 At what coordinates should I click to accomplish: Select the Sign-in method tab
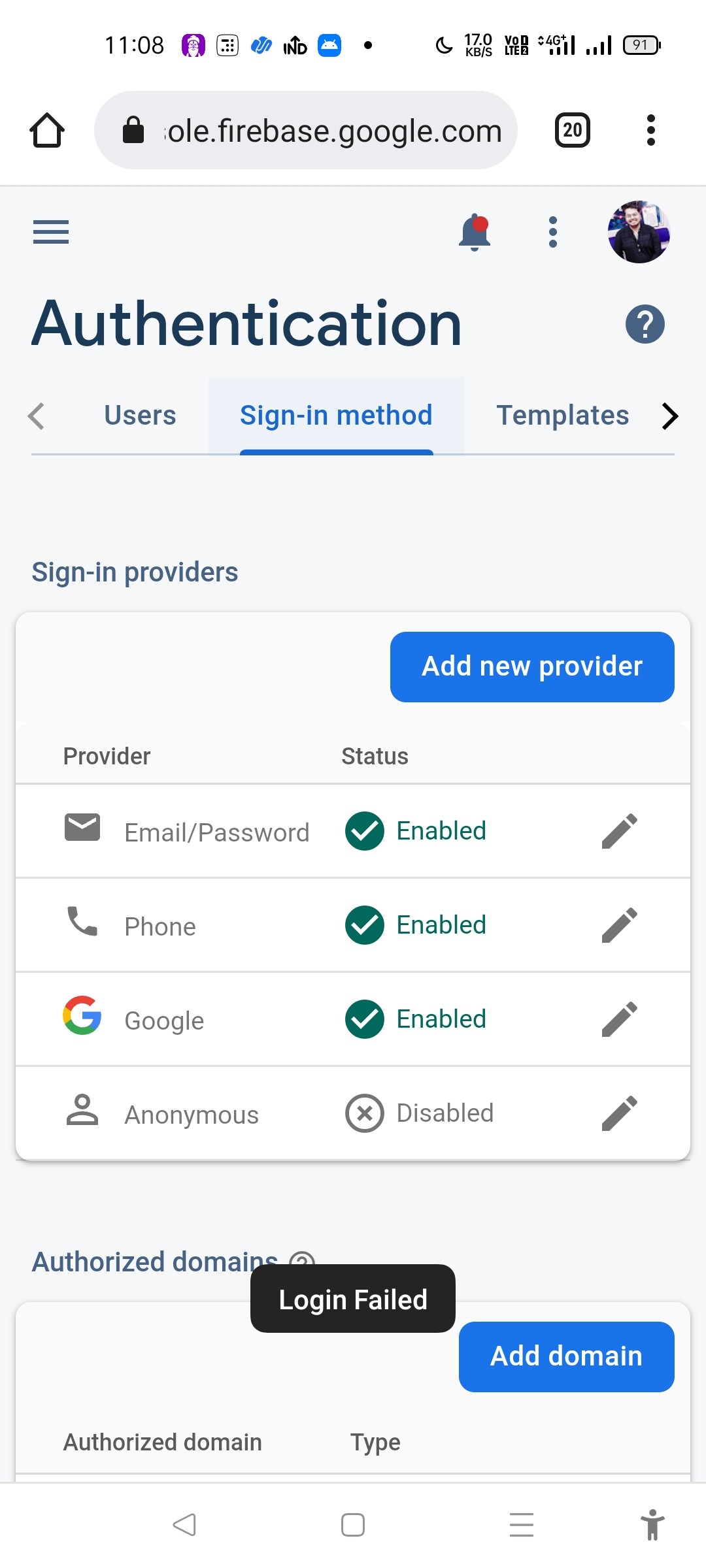pyautogui.click(x=336, y=416)
